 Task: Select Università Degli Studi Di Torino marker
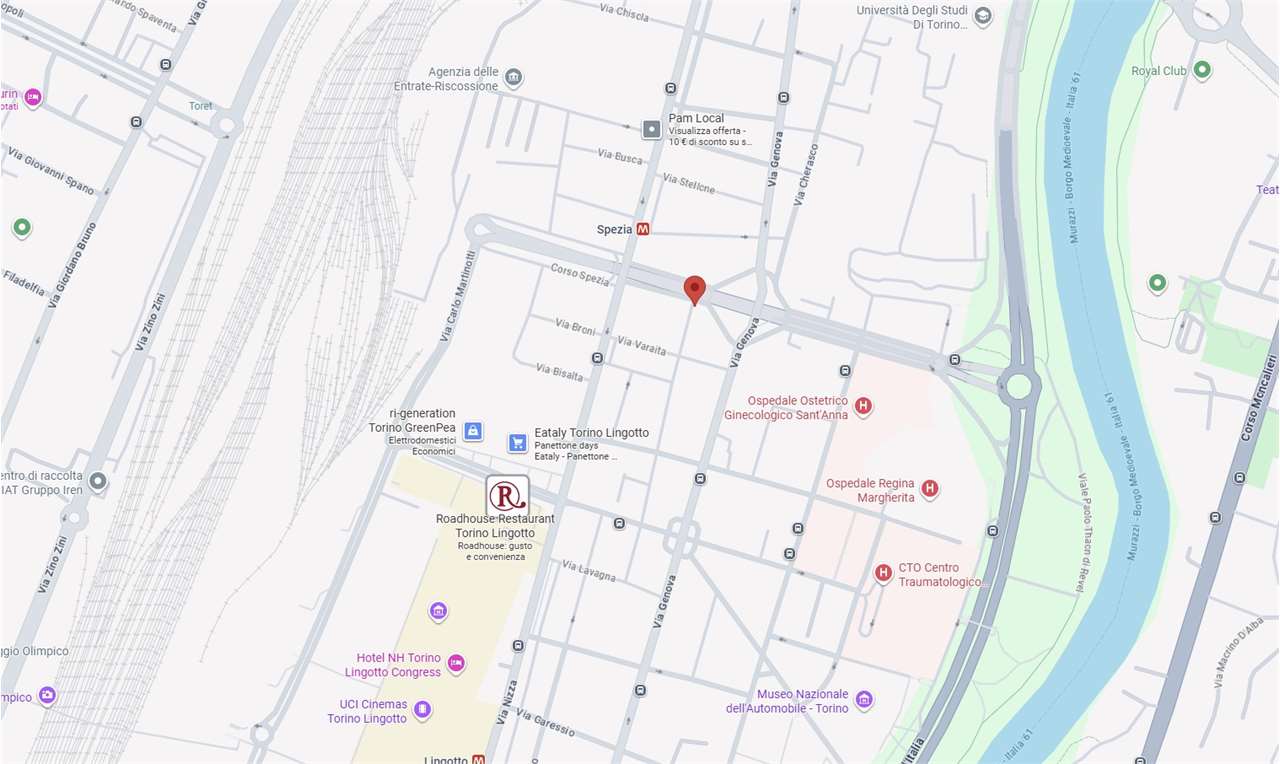coord(983,16)
